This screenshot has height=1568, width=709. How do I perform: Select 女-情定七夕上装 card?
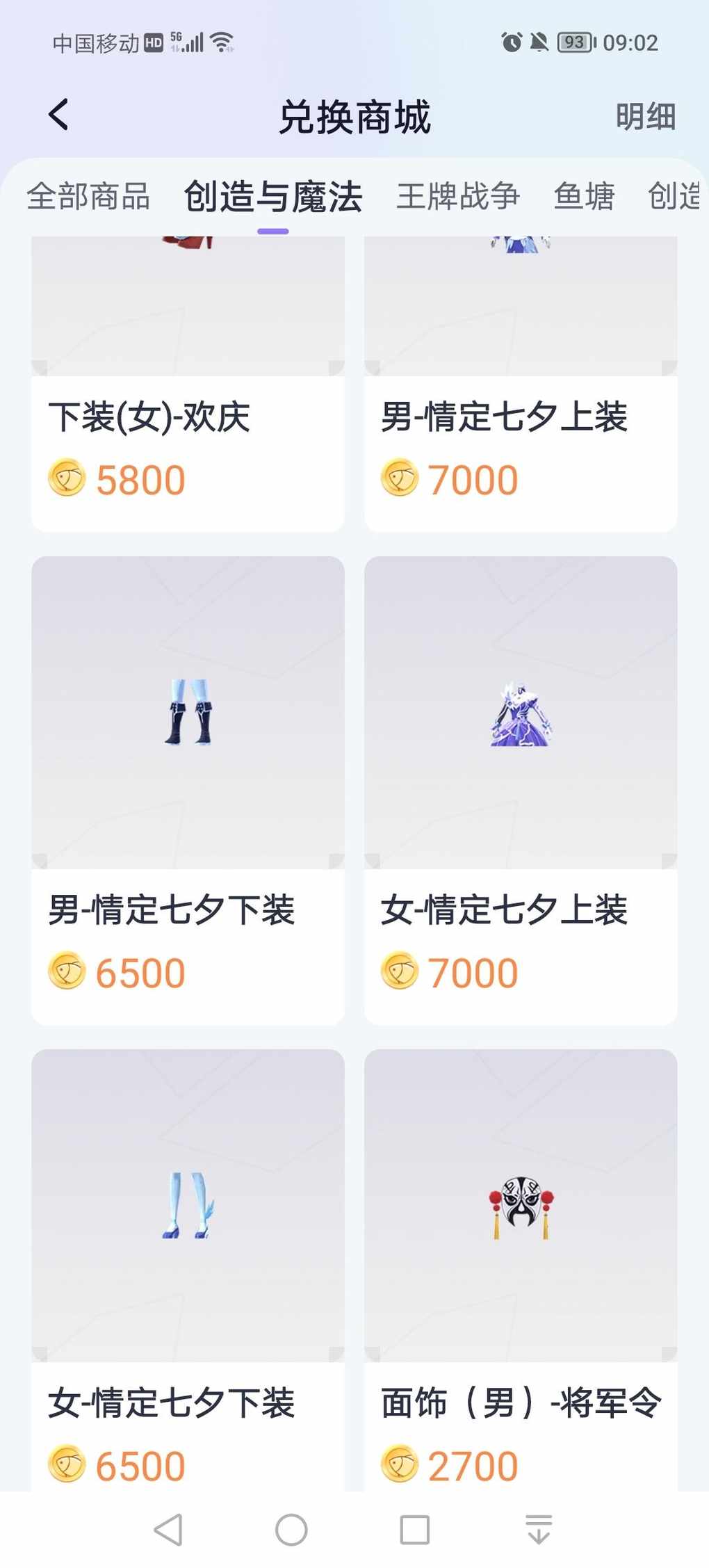(x=521, y=789)
